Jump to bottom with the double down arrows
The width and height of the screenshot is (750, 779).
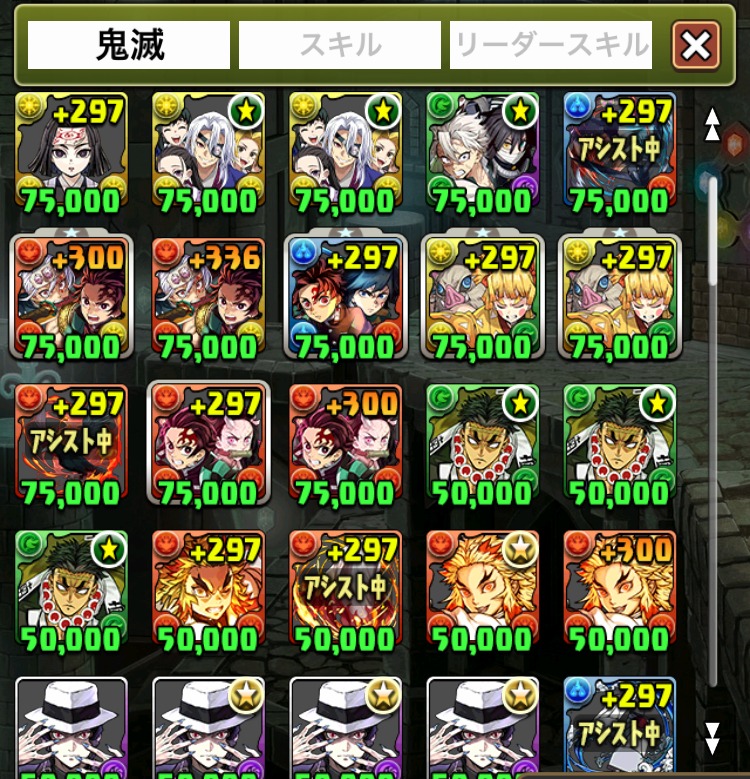point(712,738)
